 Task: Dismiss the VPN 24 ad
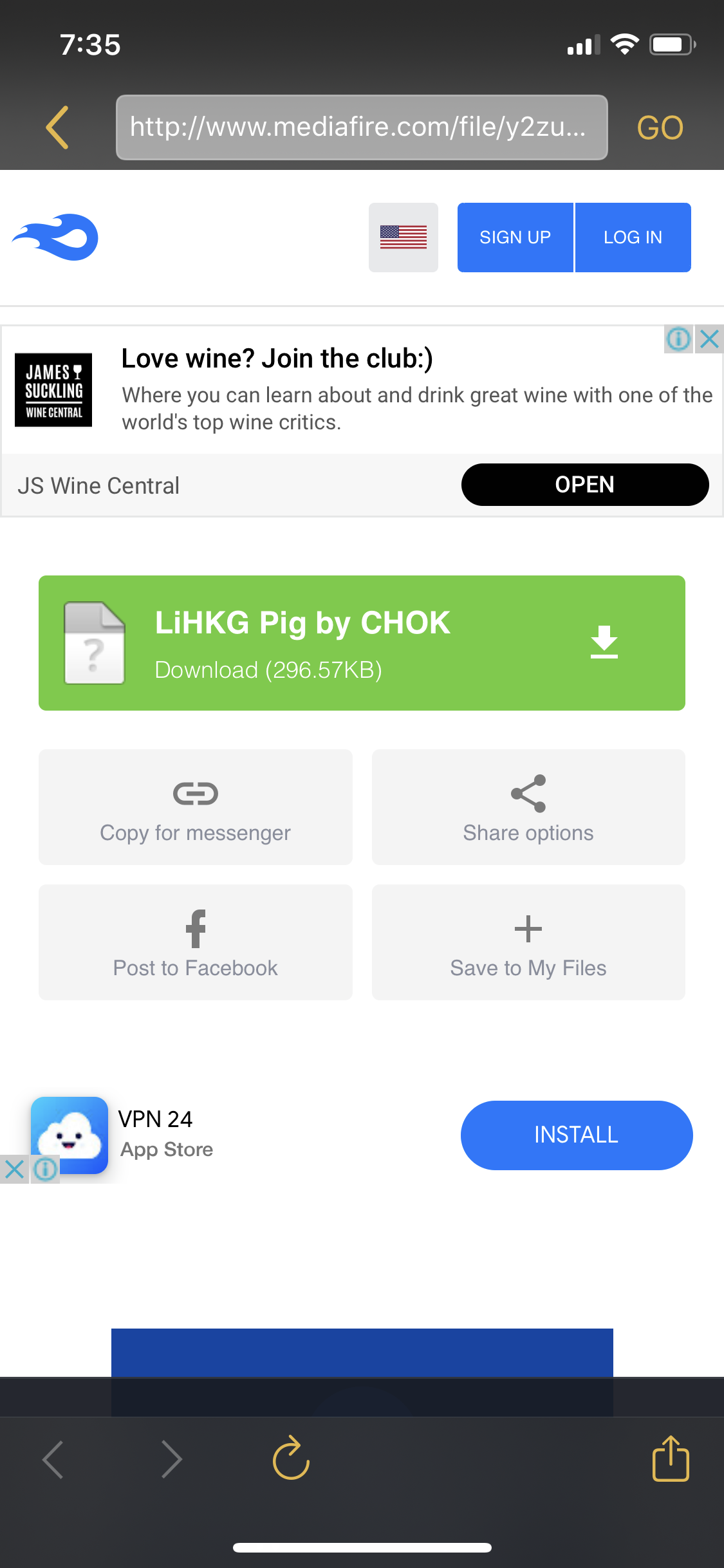coord(14,1169)
